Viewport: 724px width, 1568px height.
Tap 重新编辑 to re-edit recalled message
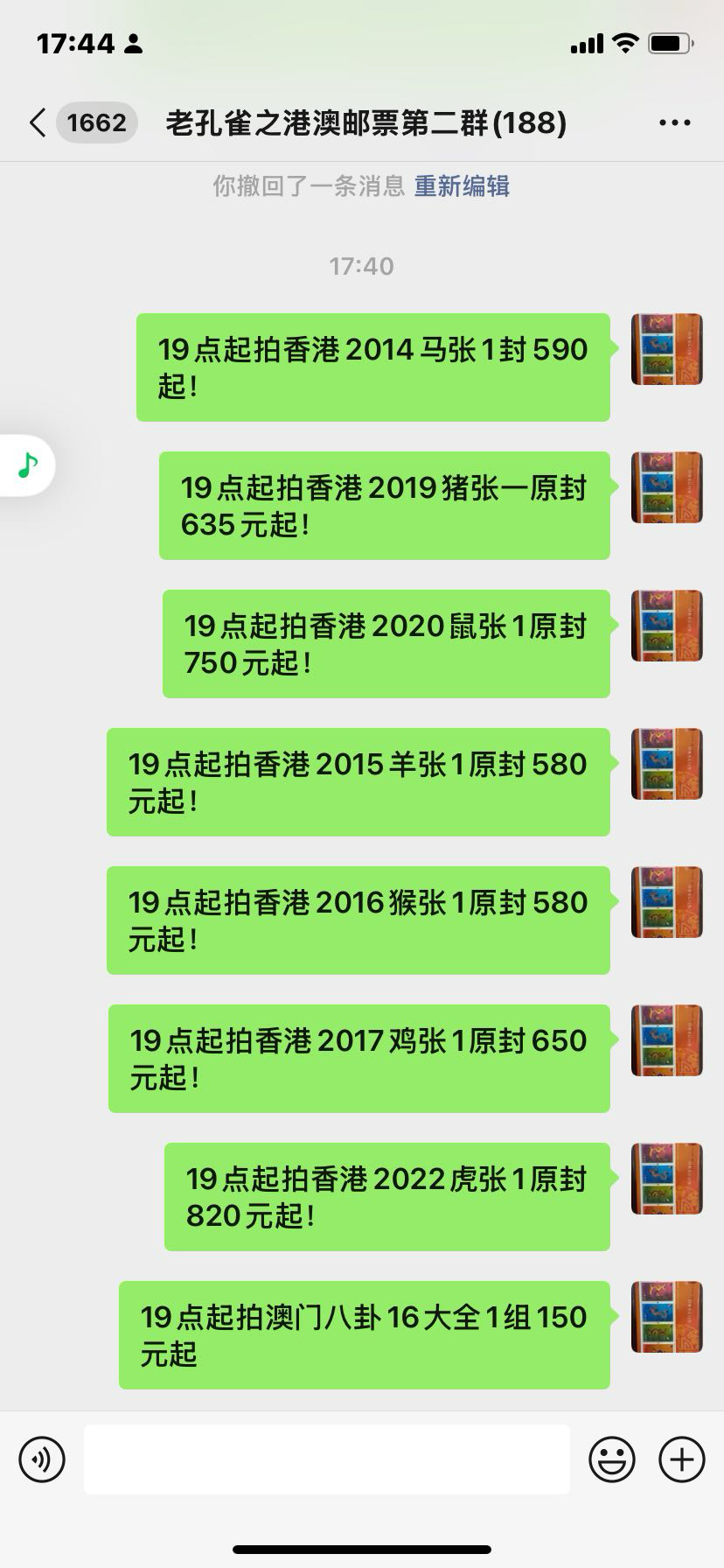tap(462, 186)
